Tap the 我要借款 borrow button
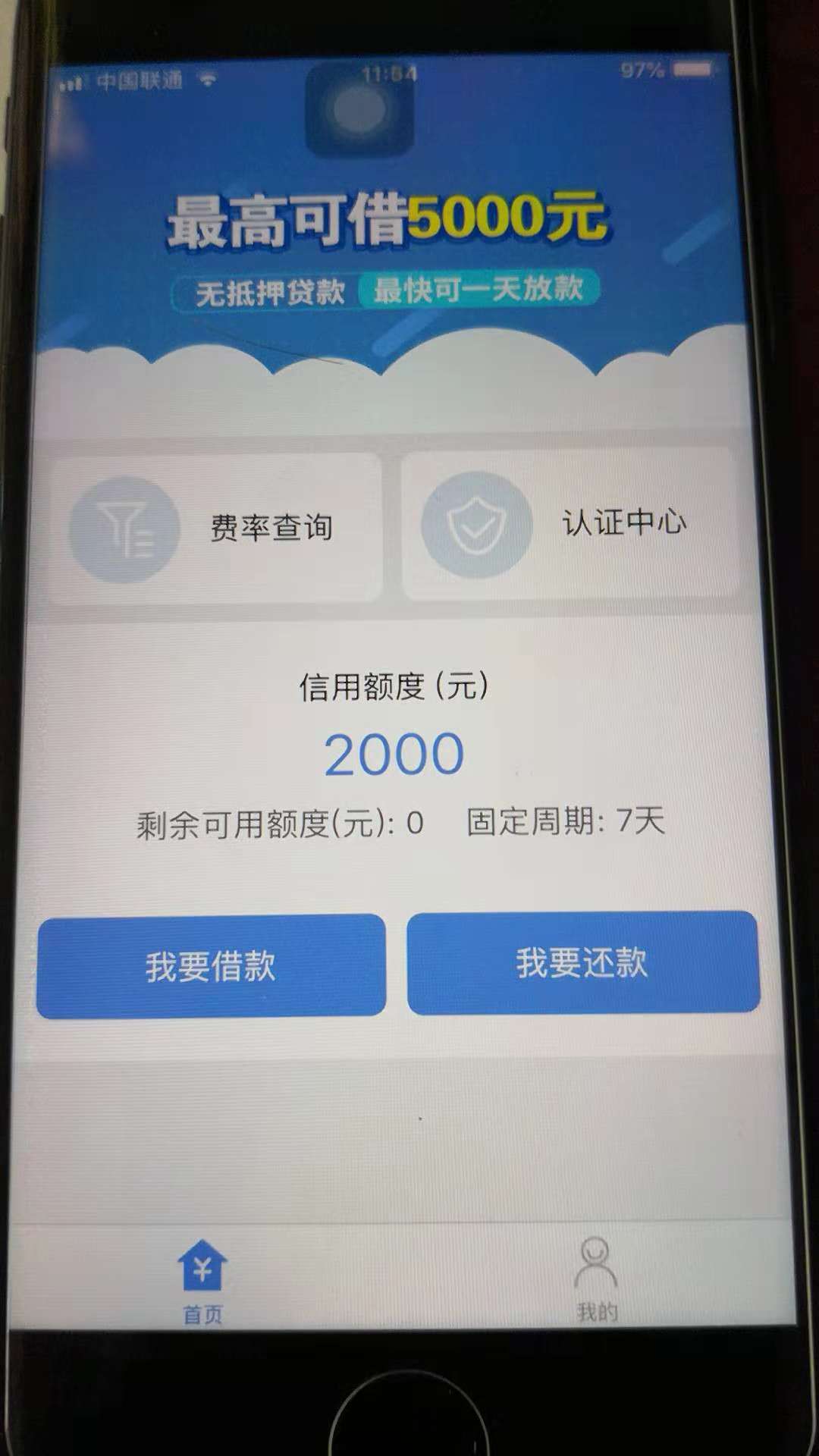The width and height of the screenshot is (819, 1456). coord(211,966)
